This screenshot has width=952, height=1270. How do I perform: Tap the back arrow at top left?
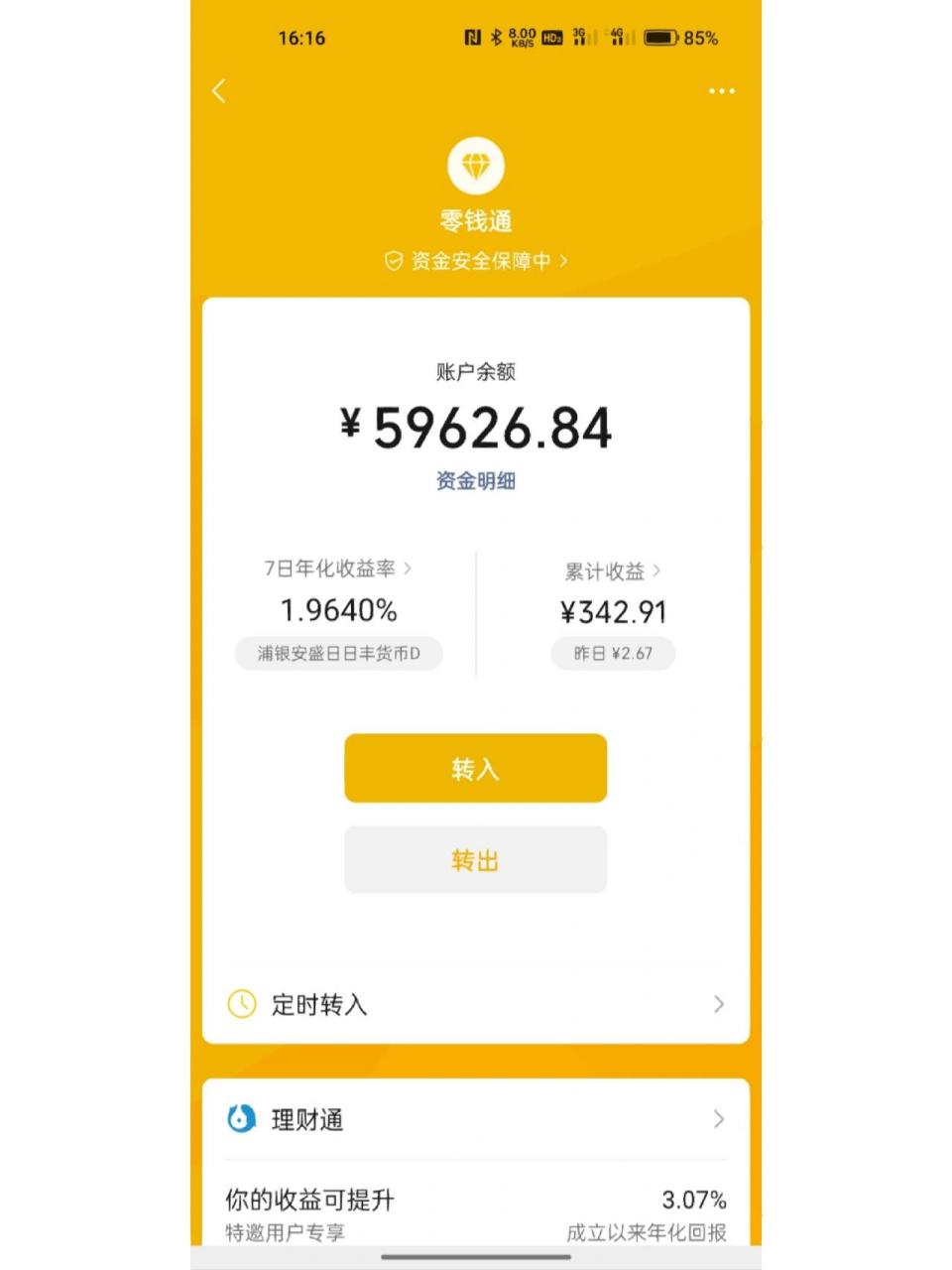pos(218,90)
